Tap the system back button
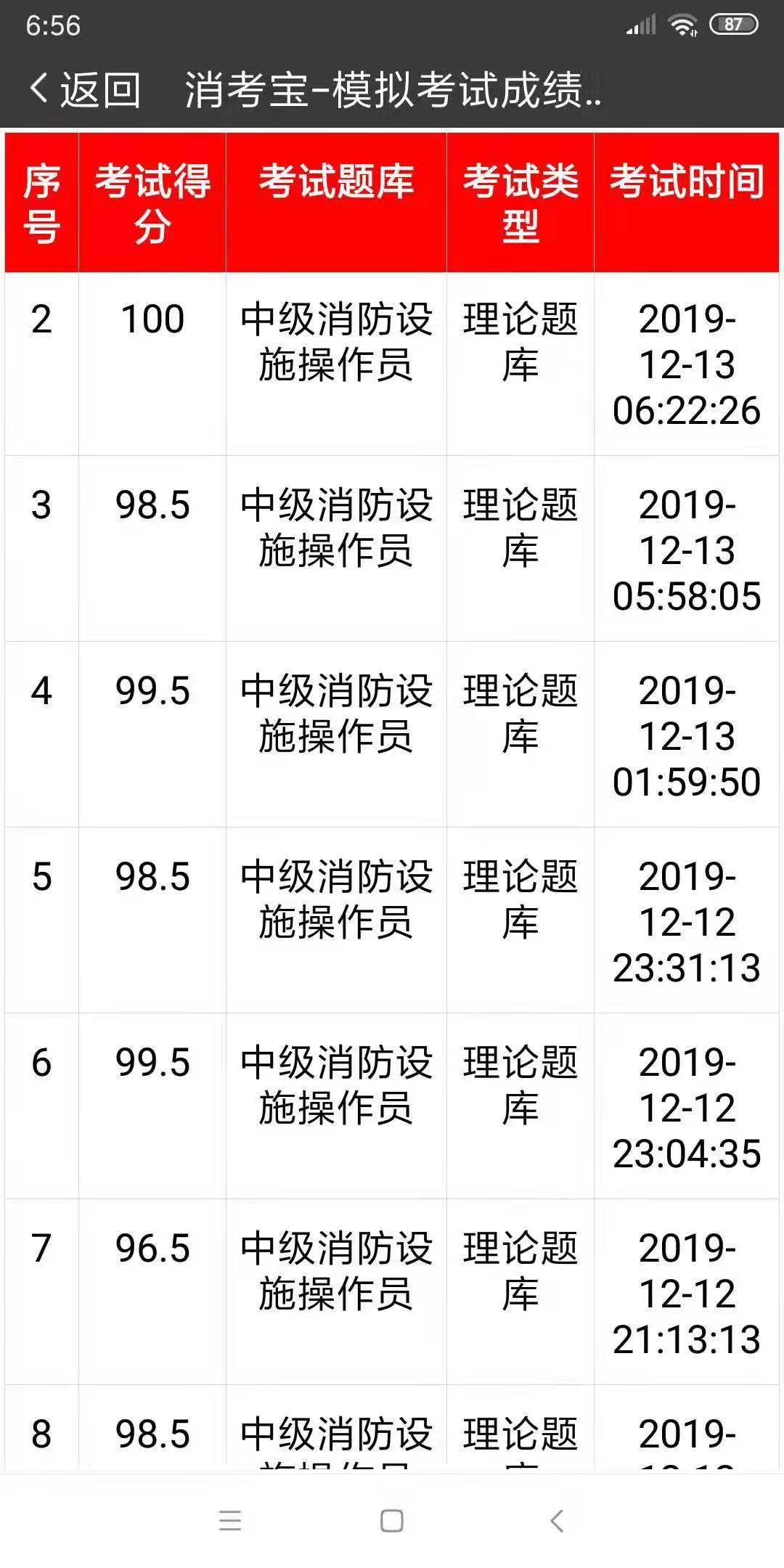Viewport: 784px width, 1568px height. [x=557, y=1520]
